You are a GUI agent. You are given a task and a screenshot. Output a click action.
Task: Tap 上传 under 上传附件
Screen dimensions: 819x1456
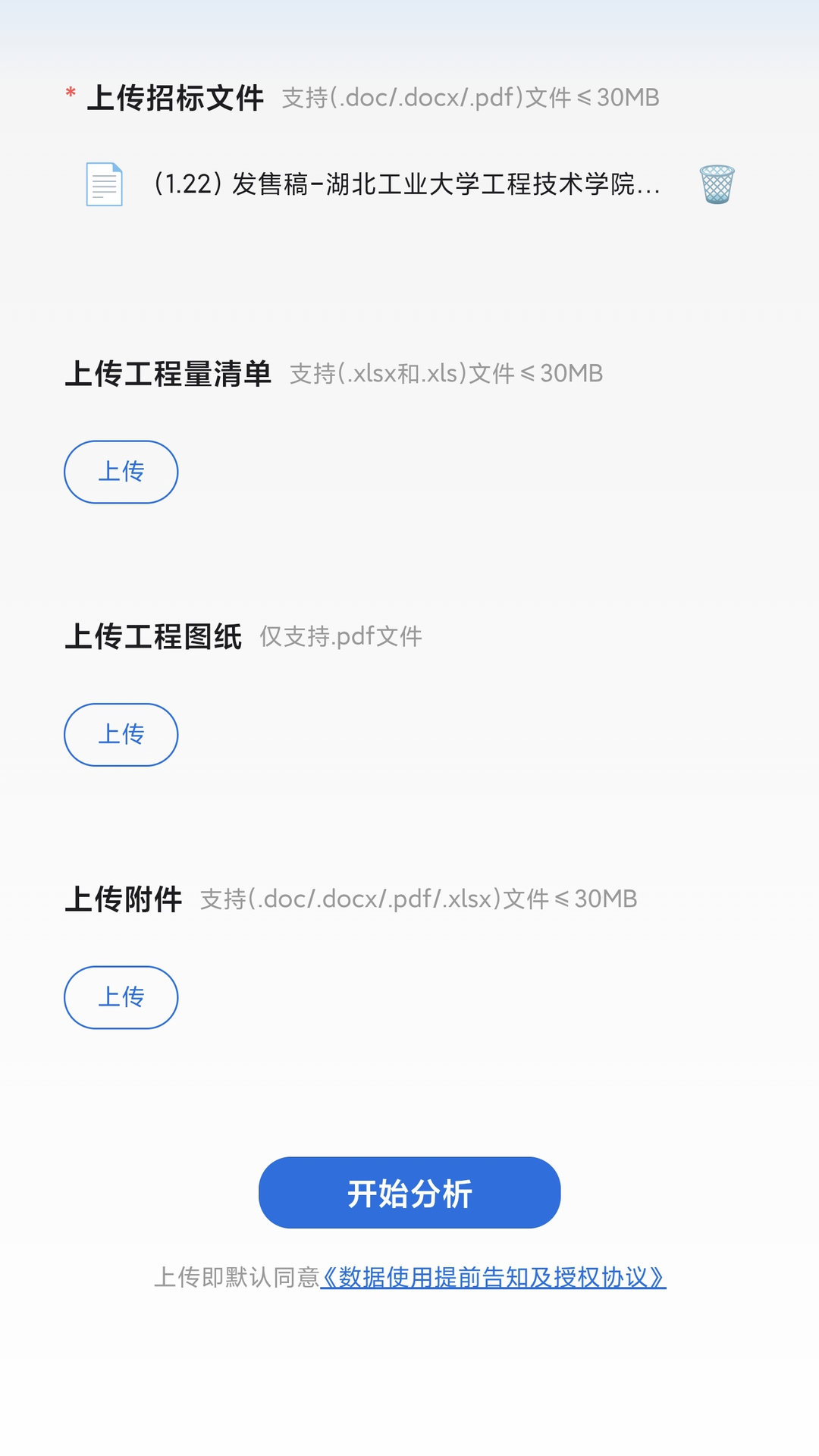click(x=121, y=997)
